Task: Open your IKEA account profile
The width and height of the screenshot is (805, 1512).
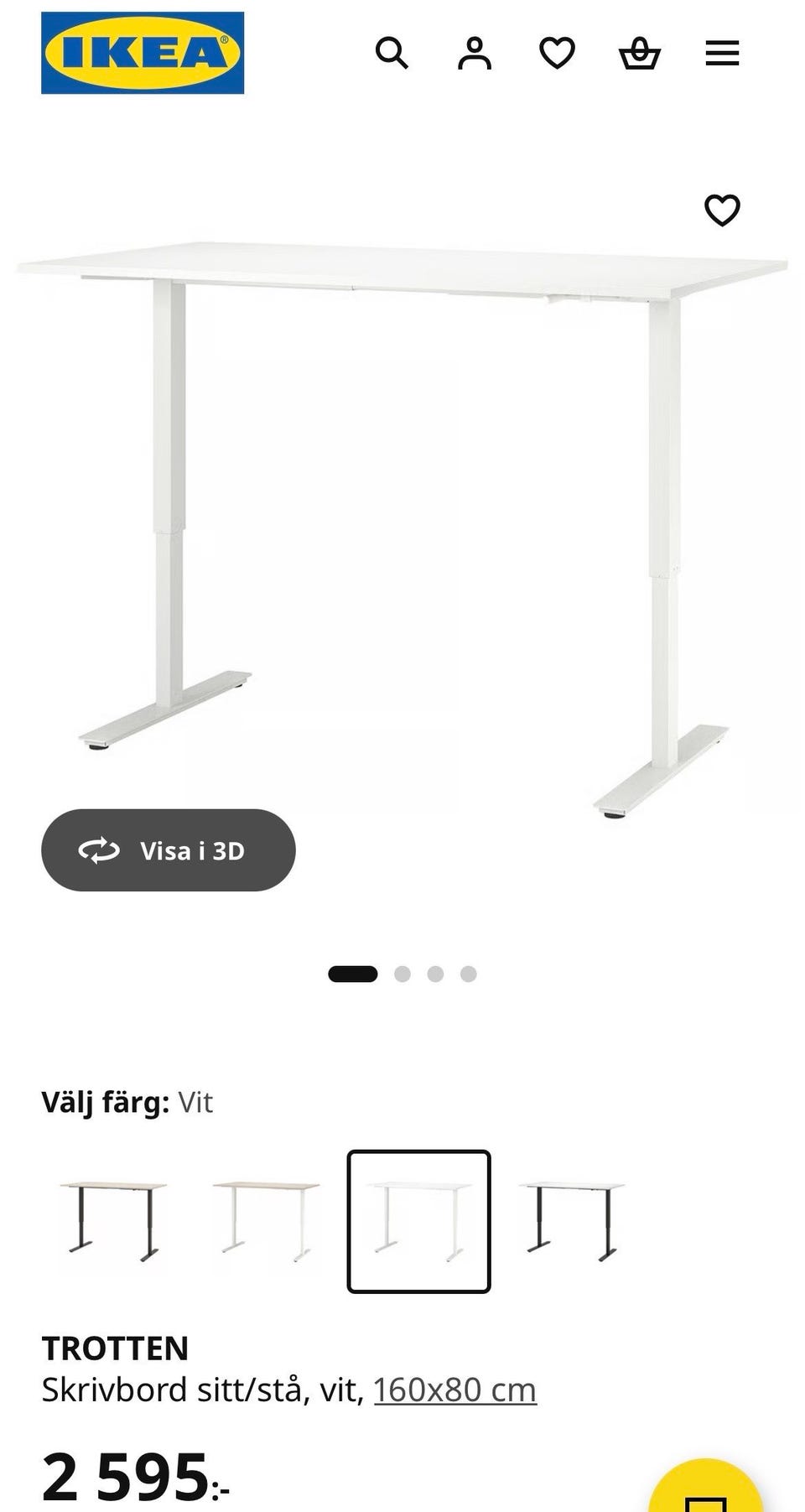Action: pyautogui.click(x=474, y=54)
